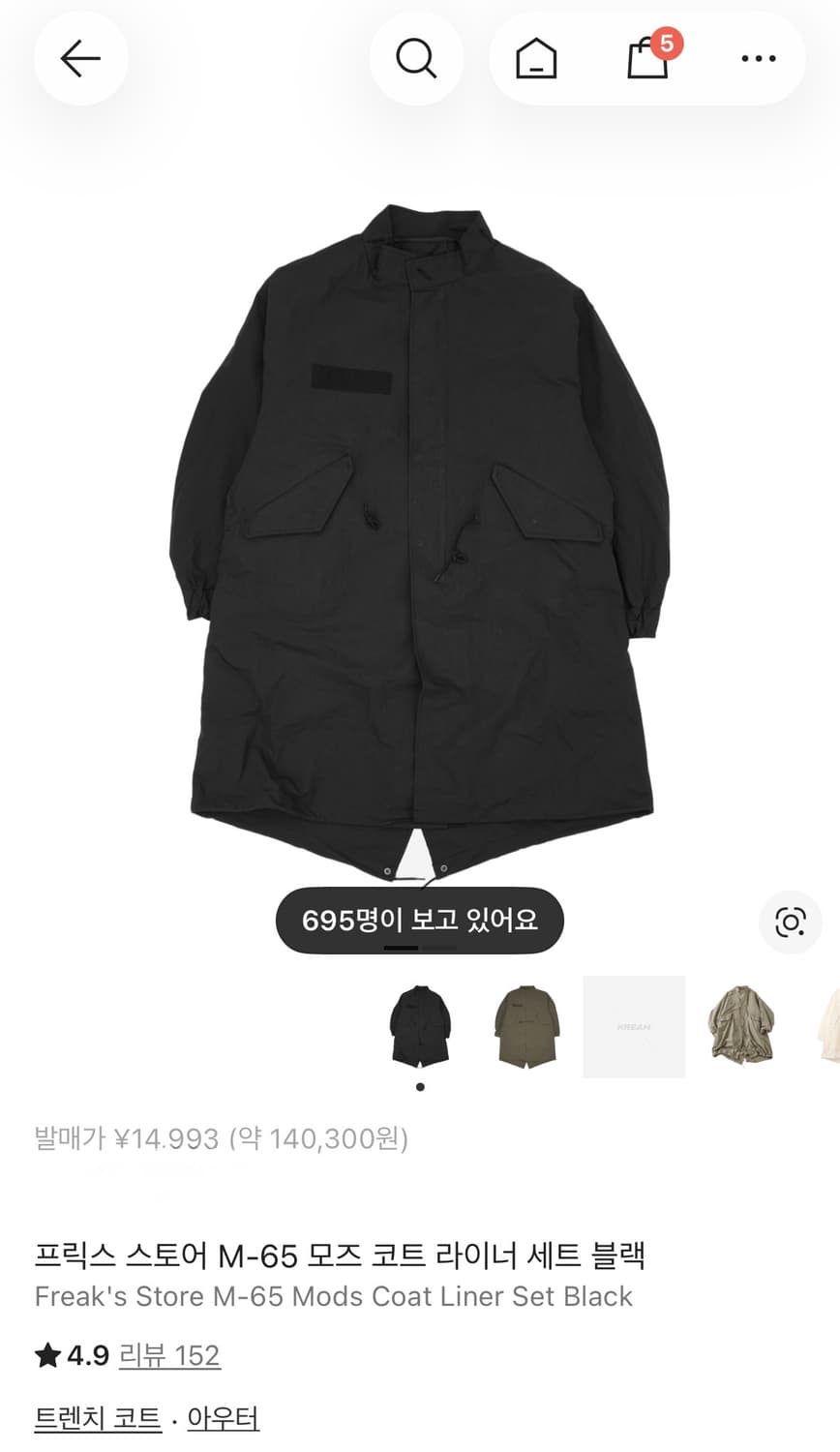Launch camera image search icon
This screenshot has height=1452, width=840.
click(x=792, y=923)
